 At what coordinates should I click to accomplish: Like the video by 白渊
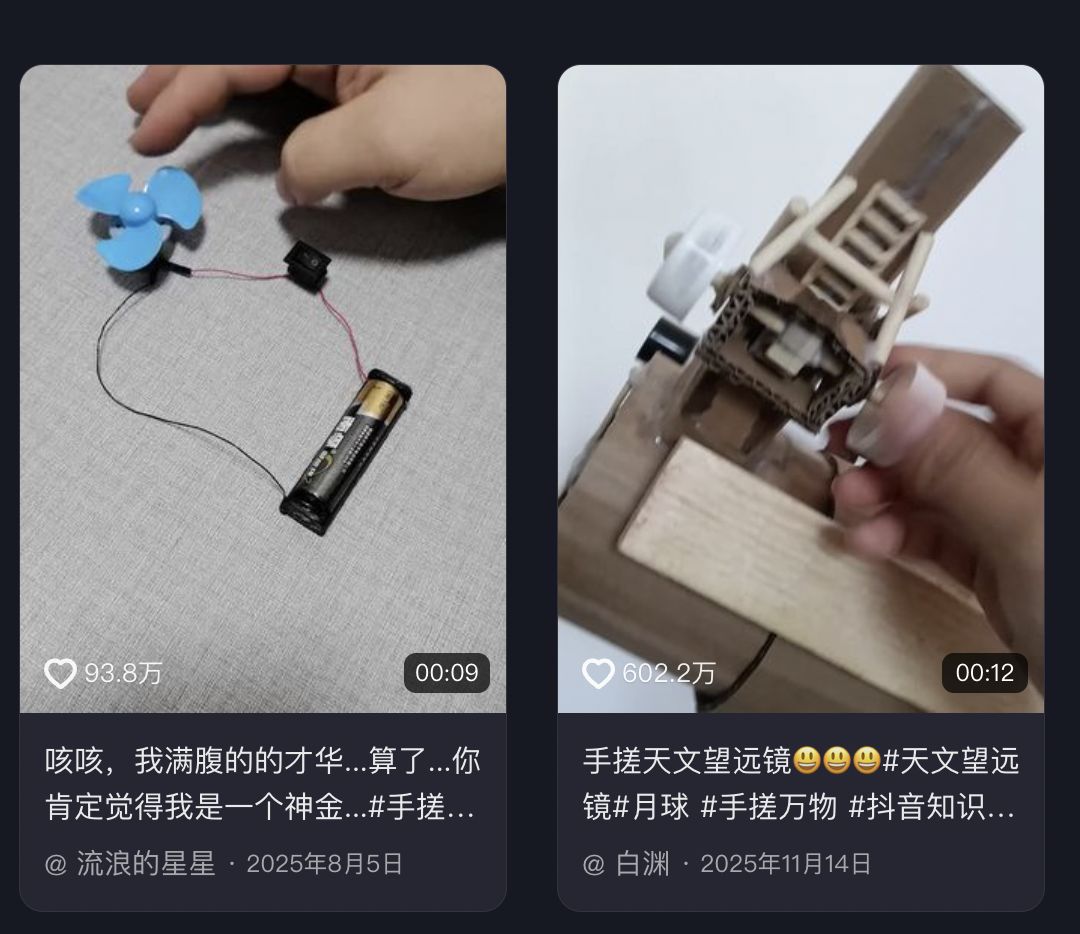point(598,673)
